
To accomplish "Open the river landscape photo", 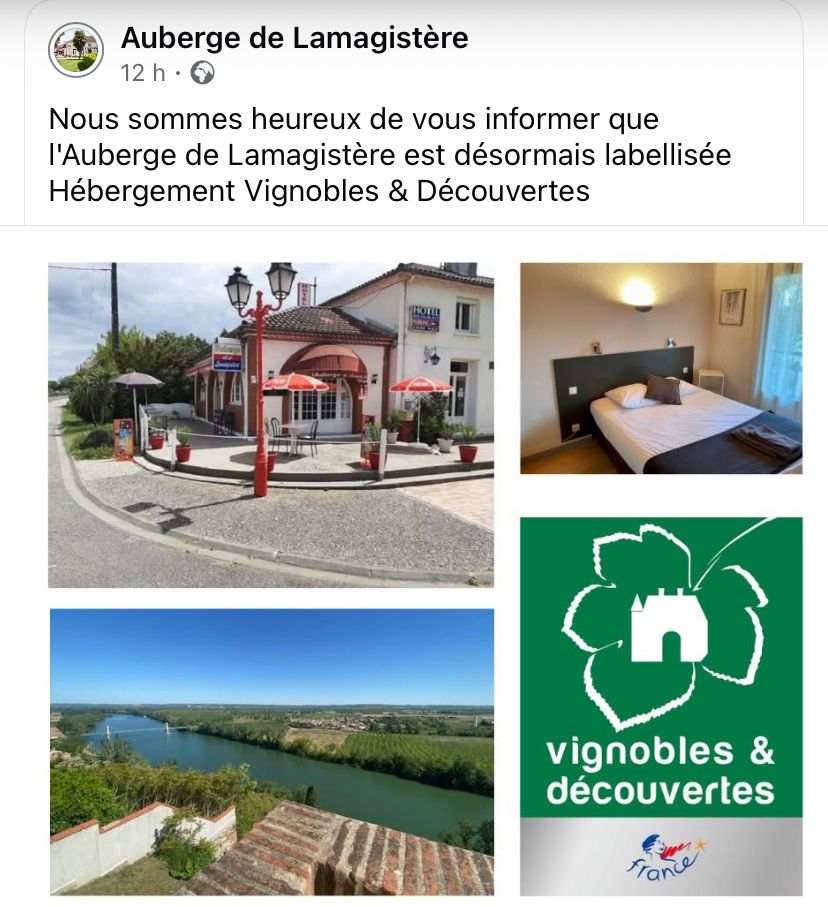I will (271, 751).
